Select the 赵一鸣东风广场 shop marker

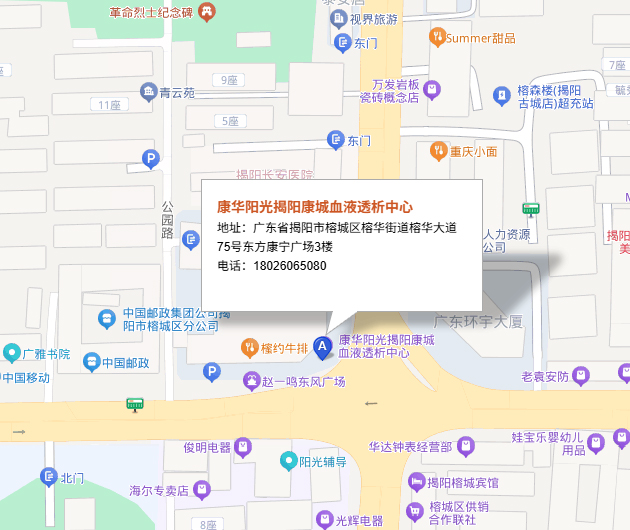(250, 381)
